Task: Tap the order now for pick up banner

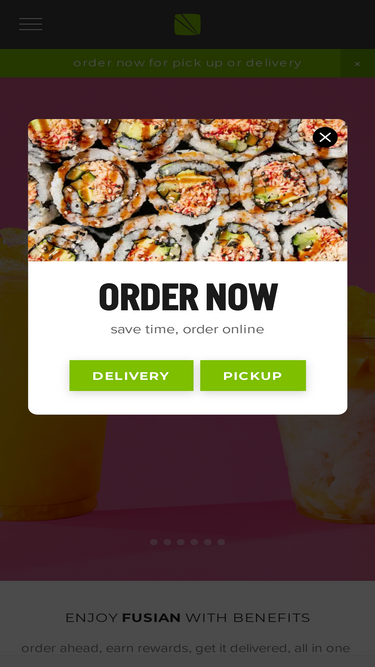Action: coord(187,63)
